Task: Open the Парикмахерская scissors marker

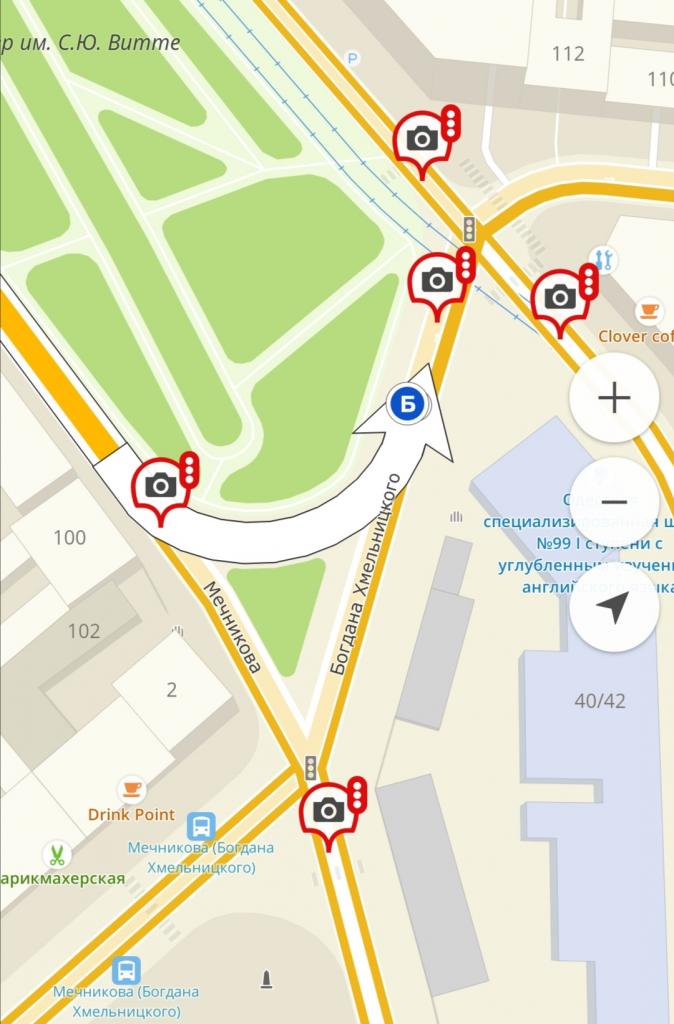Action: (x=55, y=855)
